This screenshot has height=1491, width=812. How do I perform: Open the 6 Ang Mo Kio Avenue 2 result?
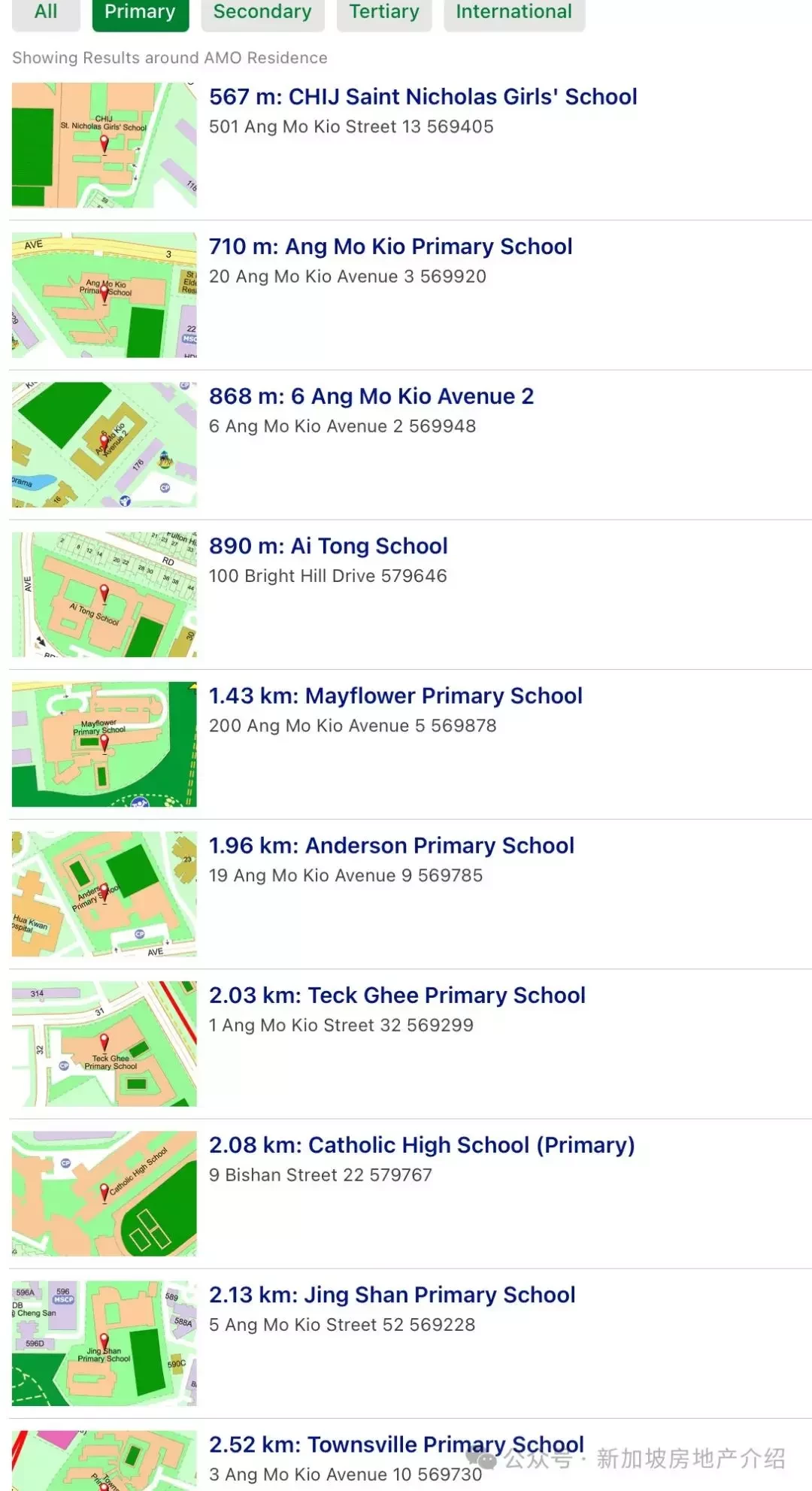click(371, 396)
